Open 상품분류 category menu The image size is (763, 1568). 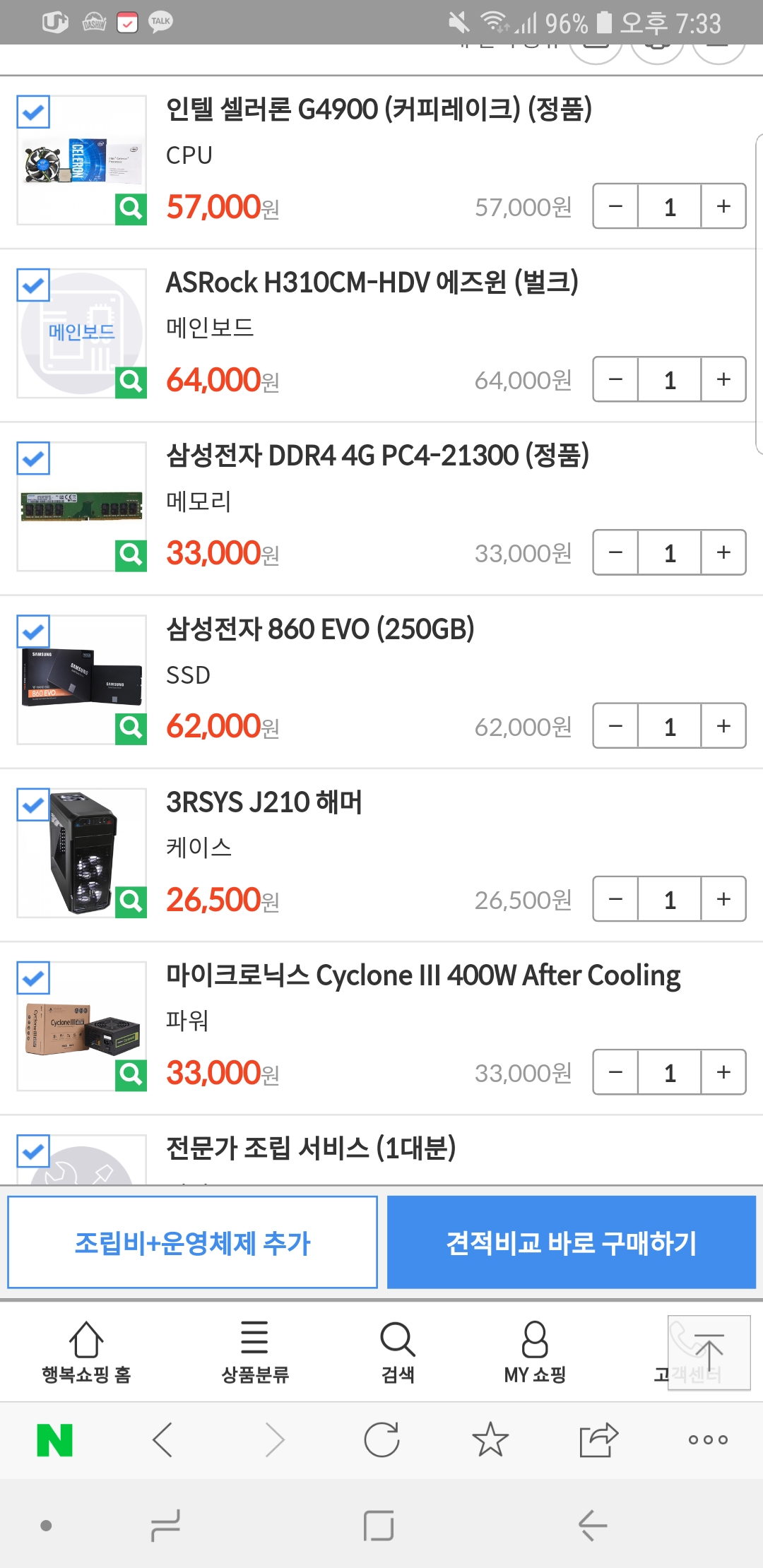[255, 1352]
